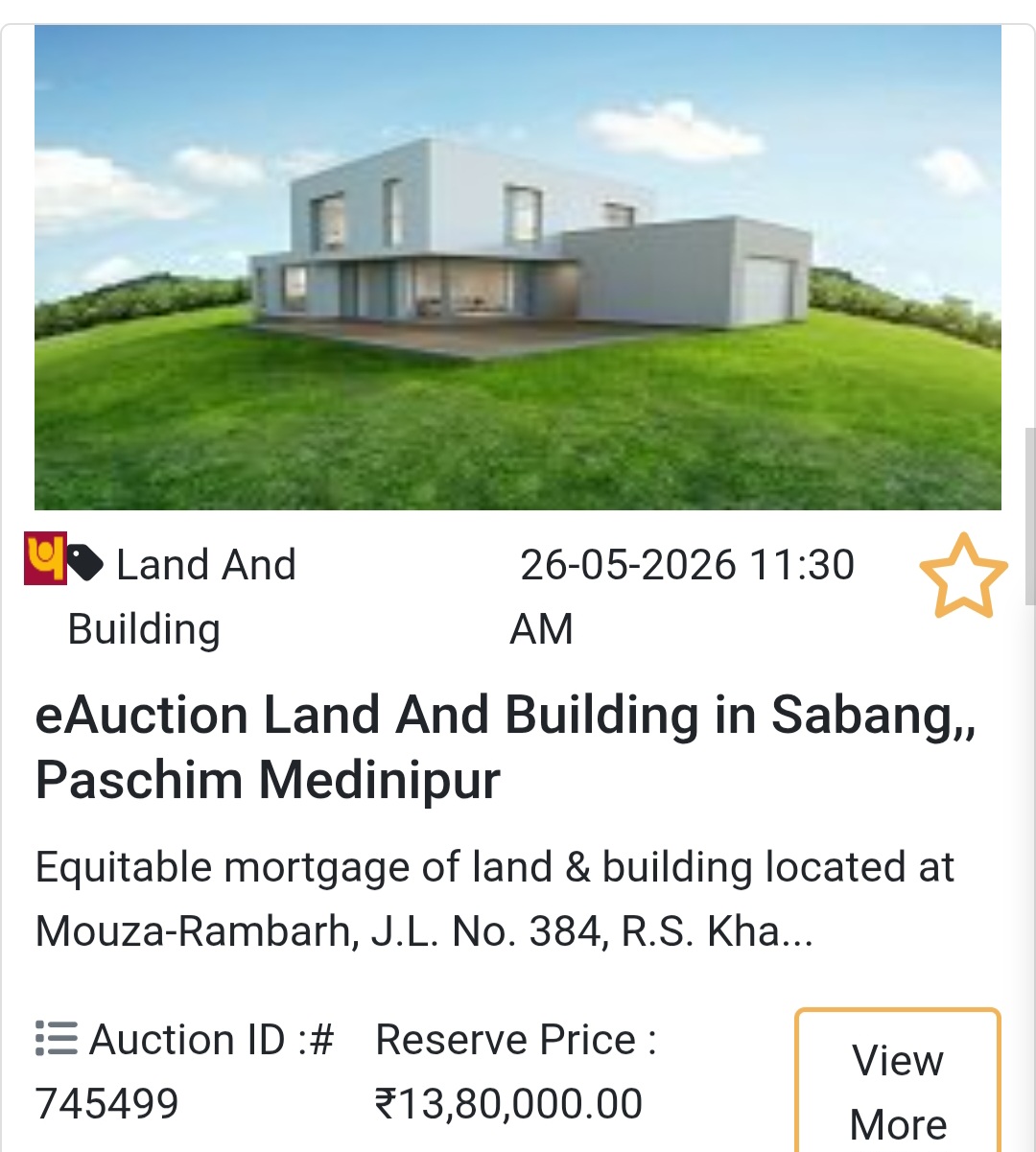Click the Reserve Price amount ₹13,80,000.00
This screenshot has width=1036, height=1152.
pyautogui.click(x=508, y=1102)
